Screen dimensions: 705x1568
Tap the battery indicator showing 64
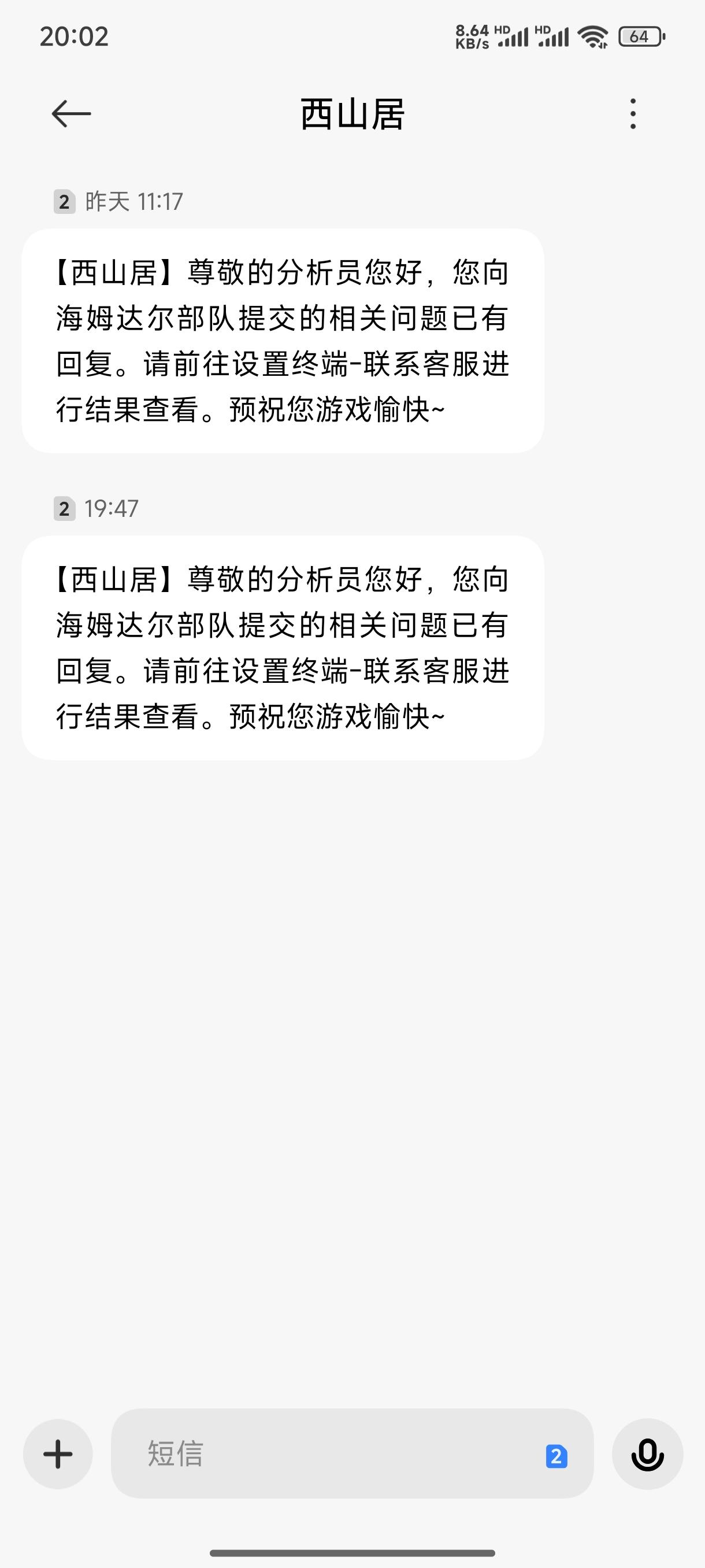[x=639, y=36]
